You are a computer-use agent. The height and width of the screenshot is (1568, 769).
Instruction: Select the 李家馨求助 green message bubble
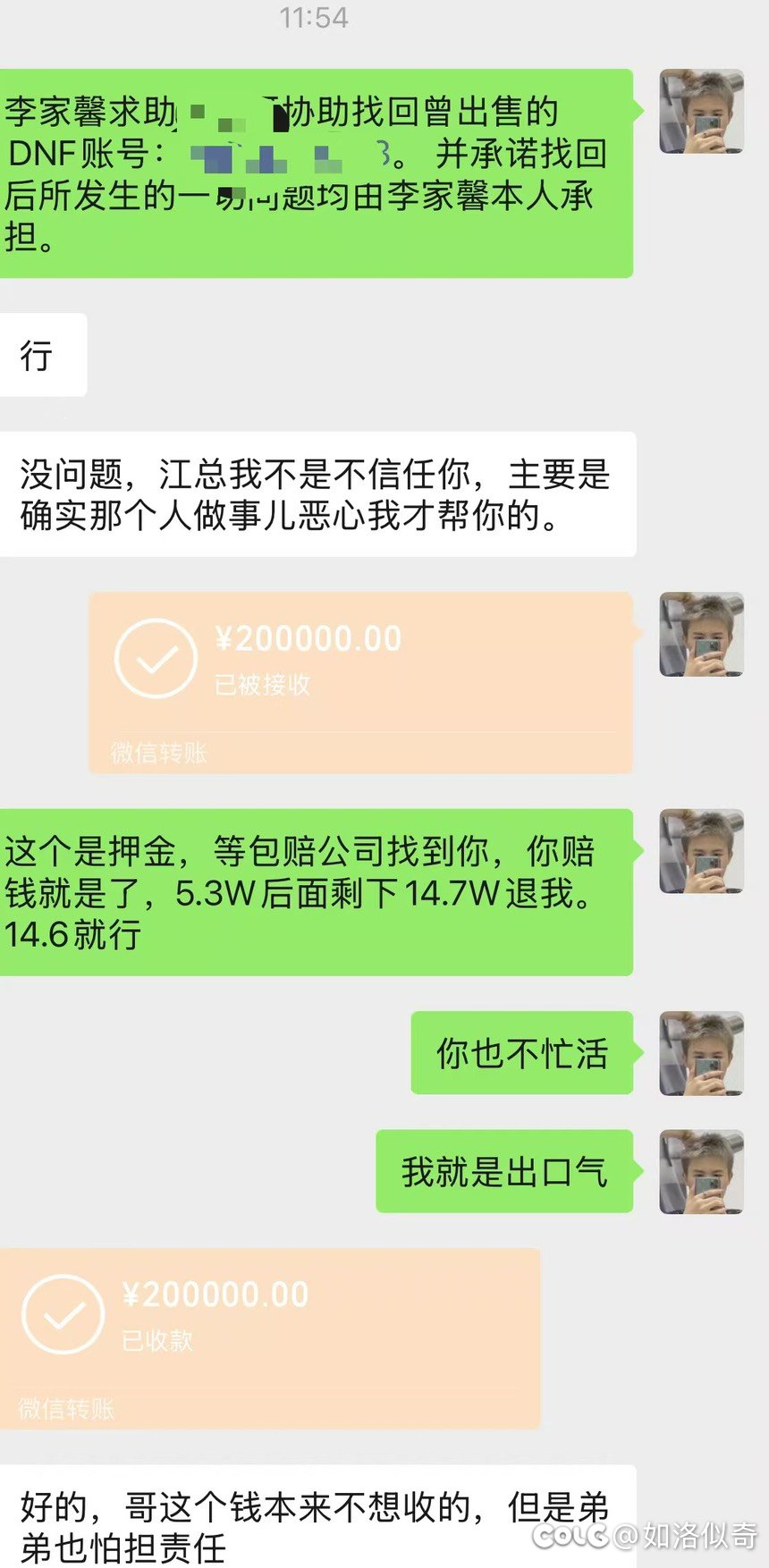(317, 174)
